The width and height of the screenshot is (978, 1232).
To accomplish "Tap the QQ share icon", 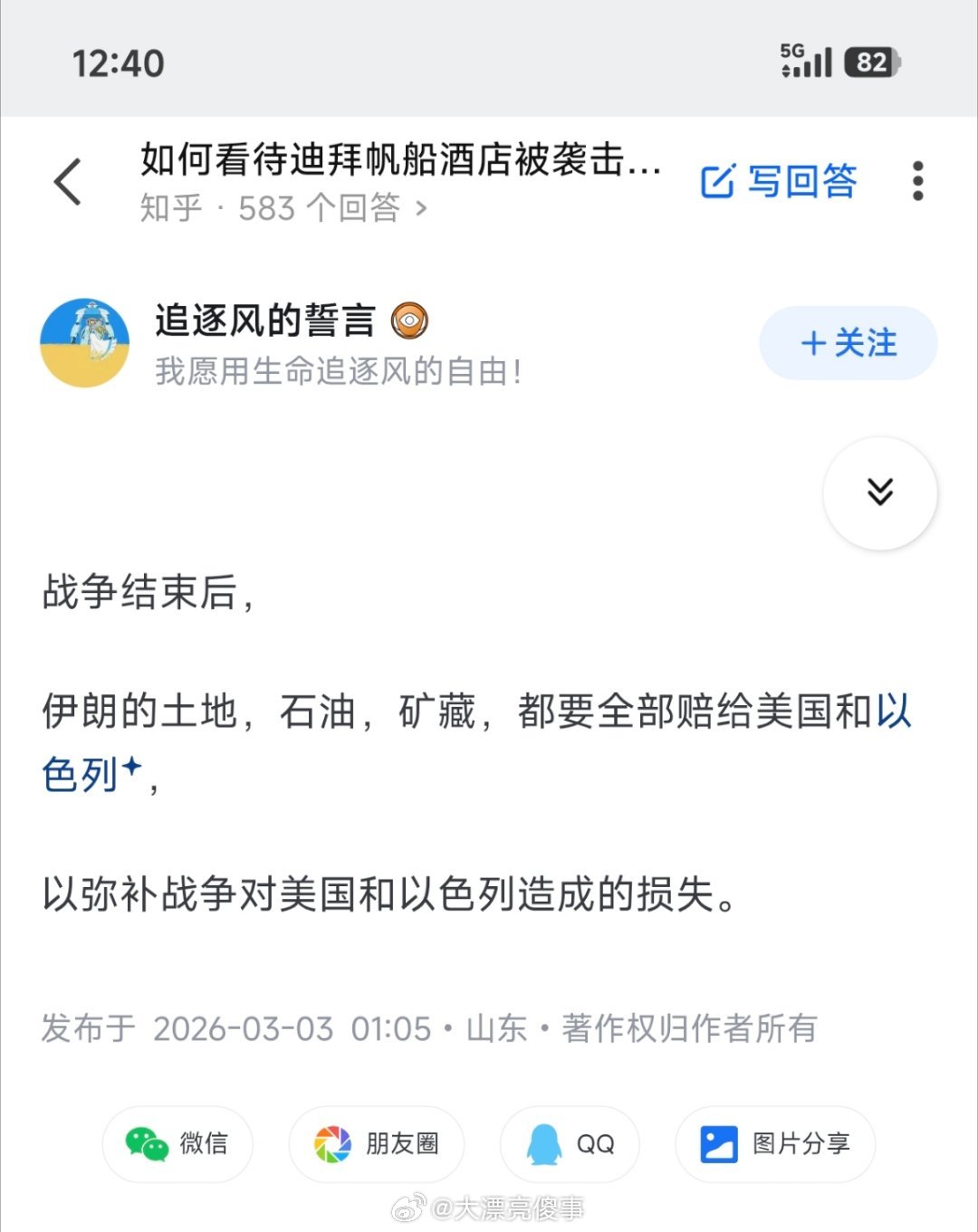I will click(544, 1144).
